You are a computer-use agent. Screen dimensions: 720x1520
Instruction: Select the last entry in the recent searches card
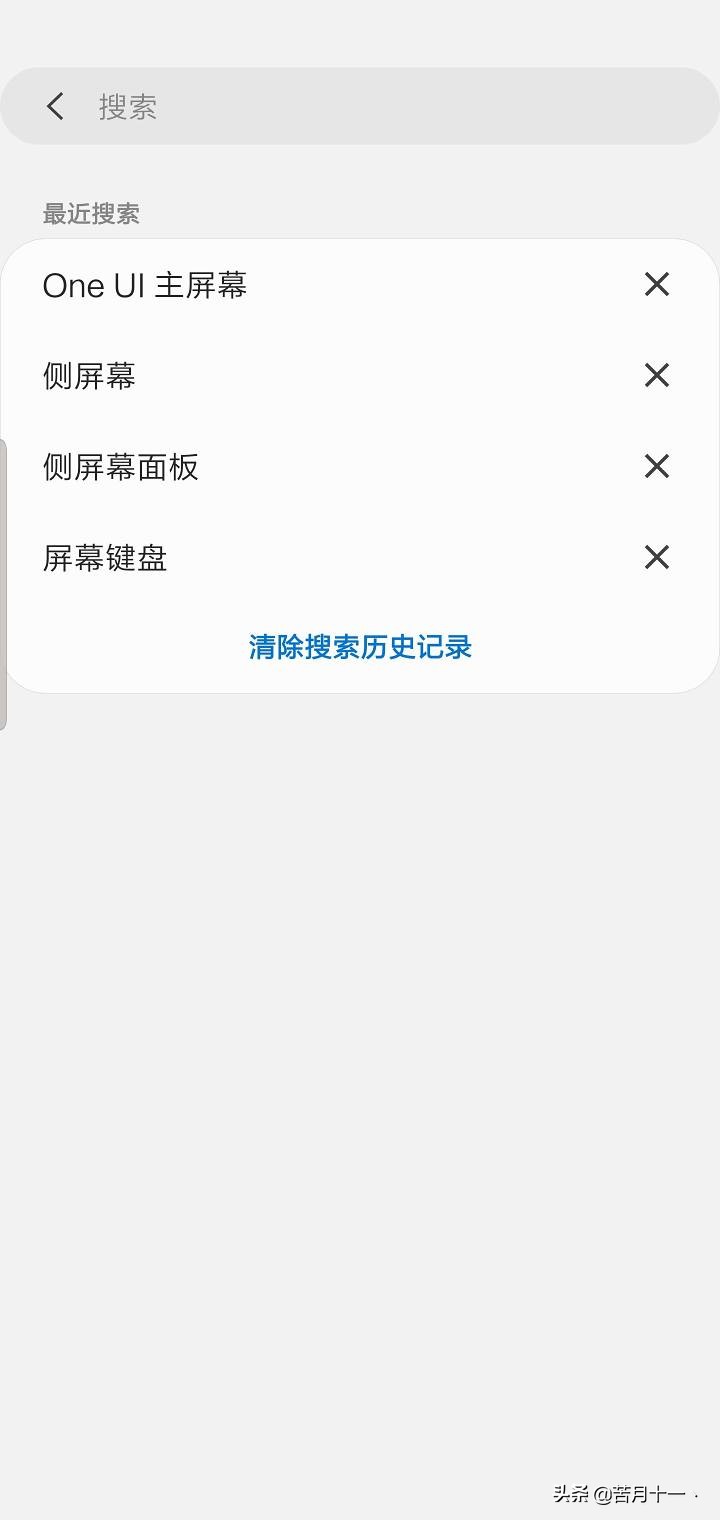(x=106, y=558)
